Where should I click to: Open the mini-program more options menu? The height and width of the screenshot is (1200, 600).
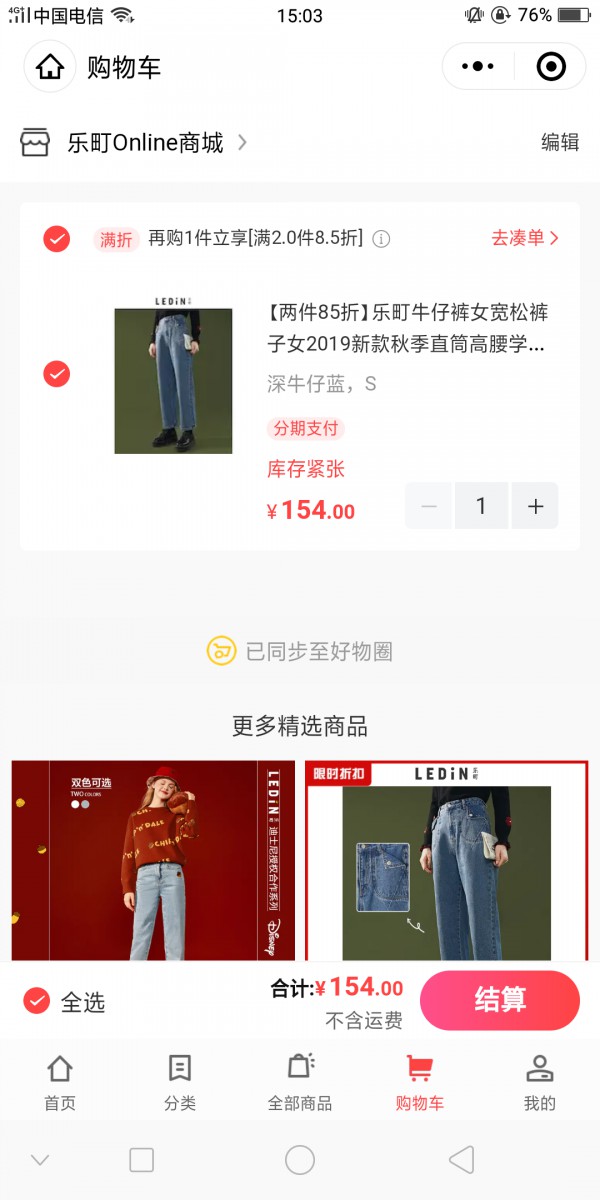(477, 67)
